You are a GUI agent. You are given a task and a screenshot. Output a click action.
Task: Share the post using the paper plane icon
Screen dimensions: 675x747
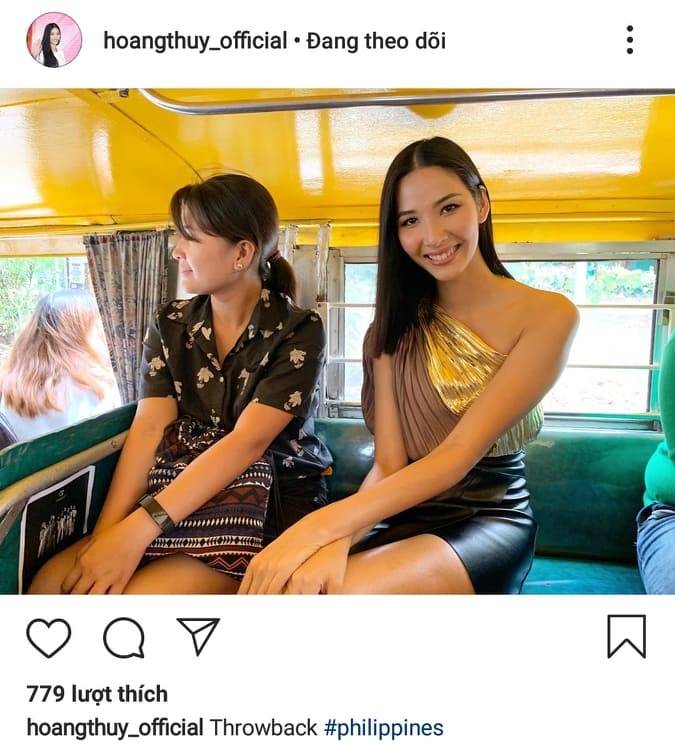[x=198, y=636]
